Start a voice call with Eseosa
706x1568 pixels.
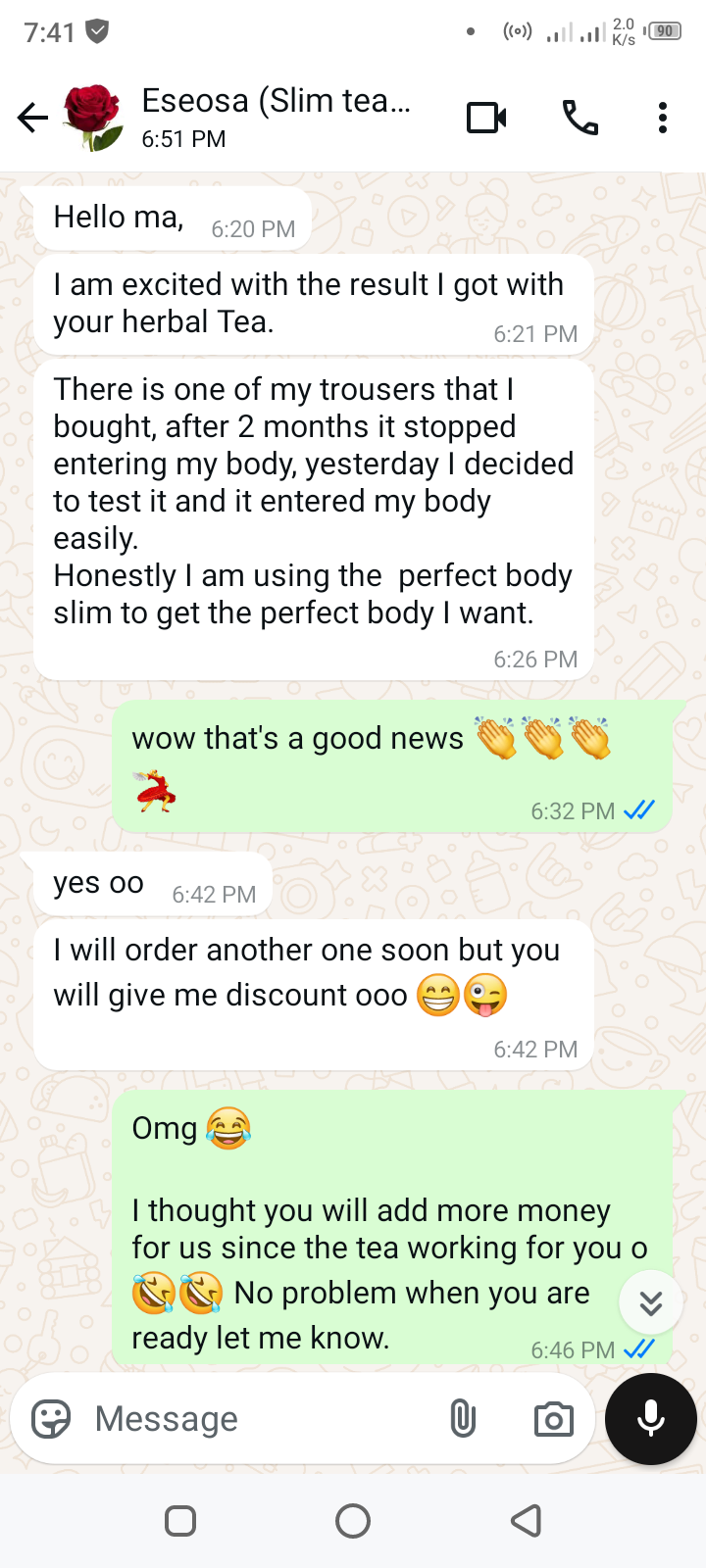[x=580, y=119]
